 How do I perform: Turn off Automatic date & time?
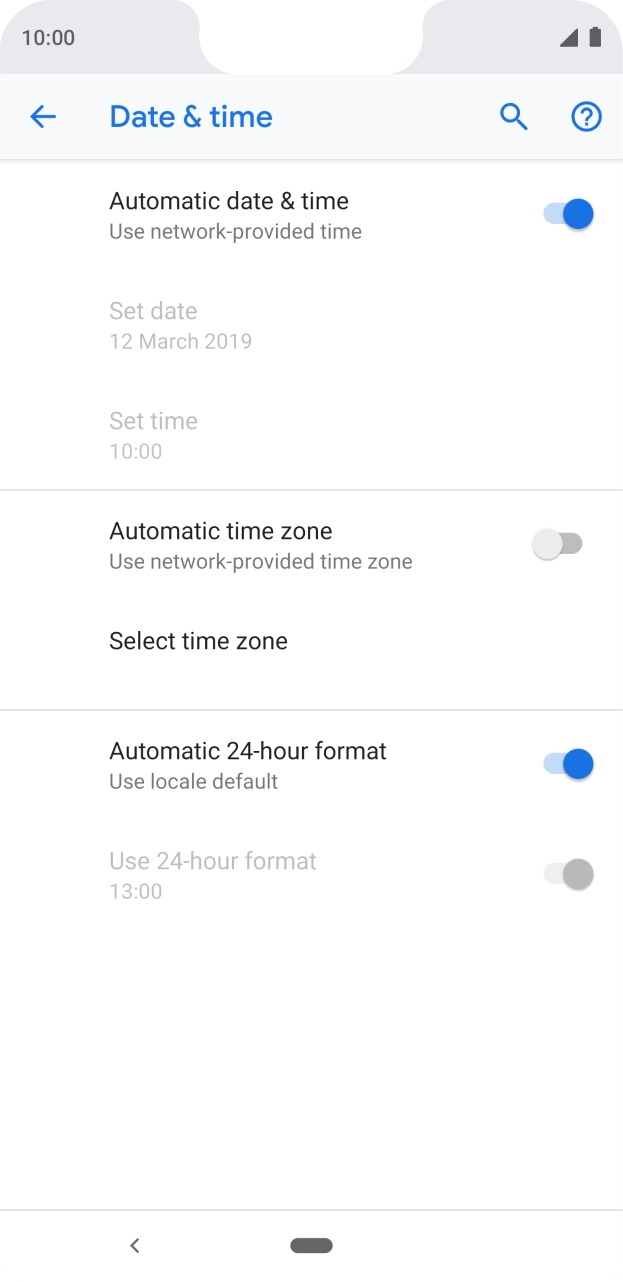coord(568,214)
